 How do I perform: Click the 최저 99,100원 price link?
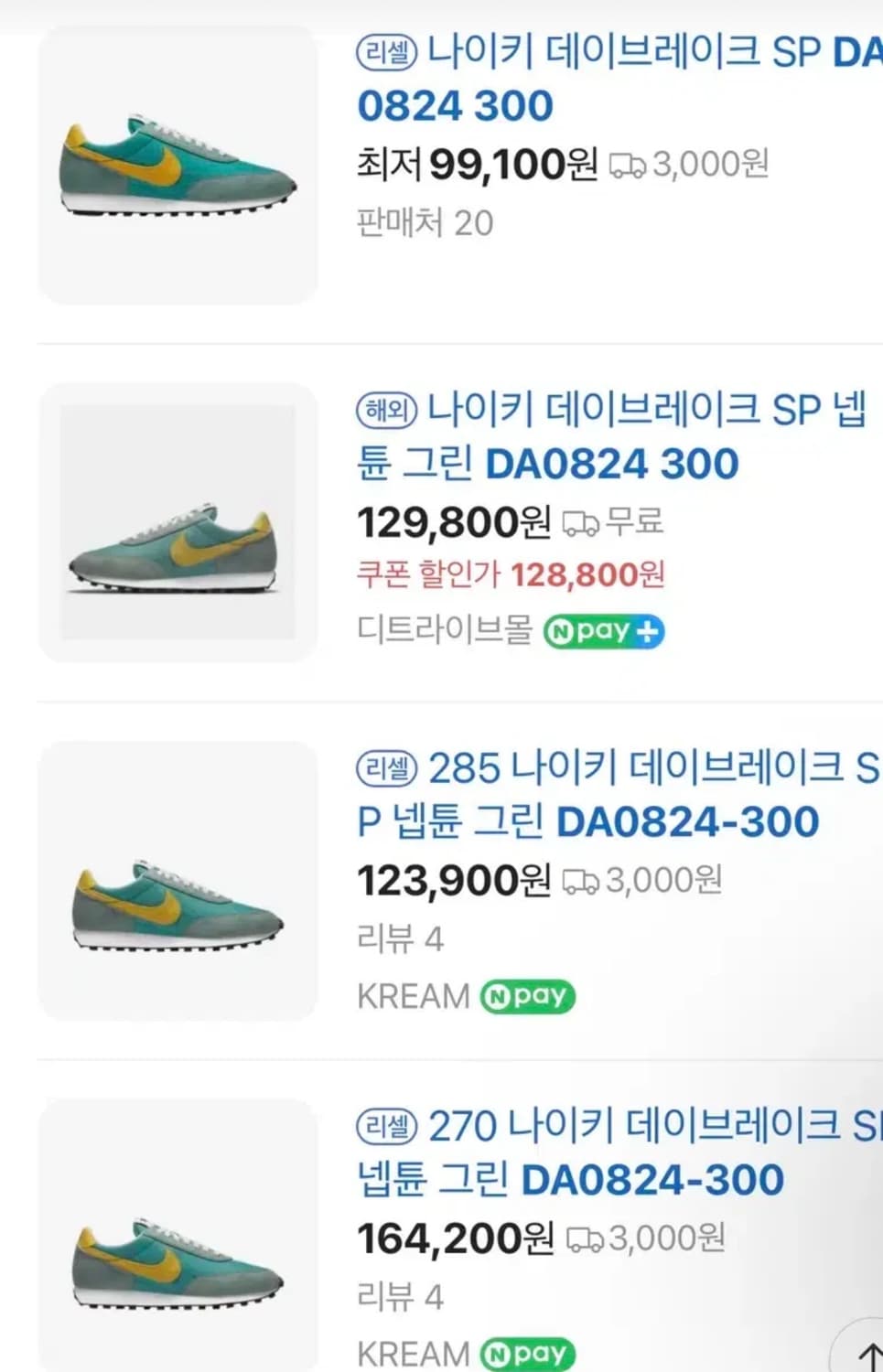click(x=476, y=166)
